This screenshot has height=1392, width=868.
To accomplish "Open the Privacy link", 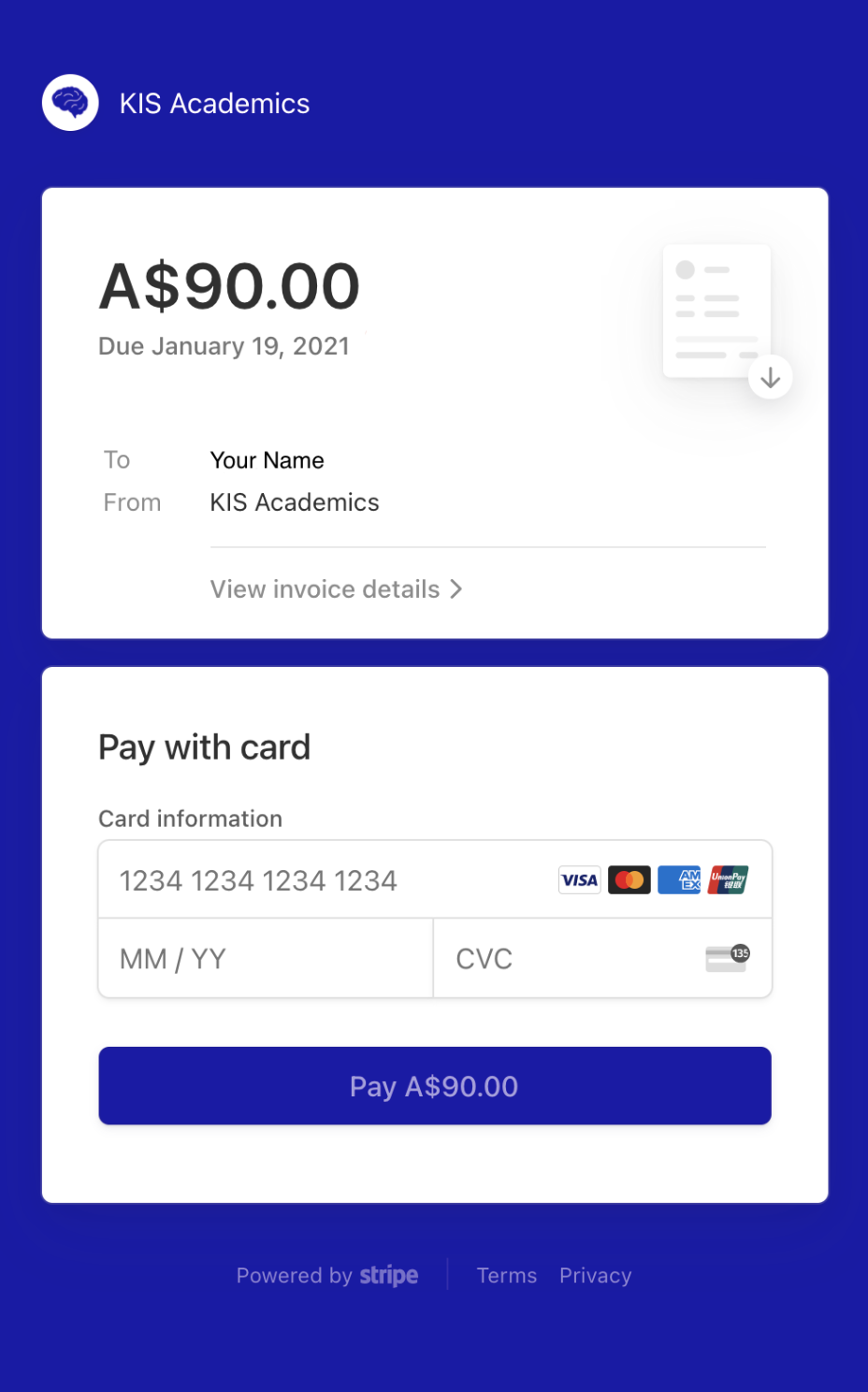I will [x=596, y=1275].
